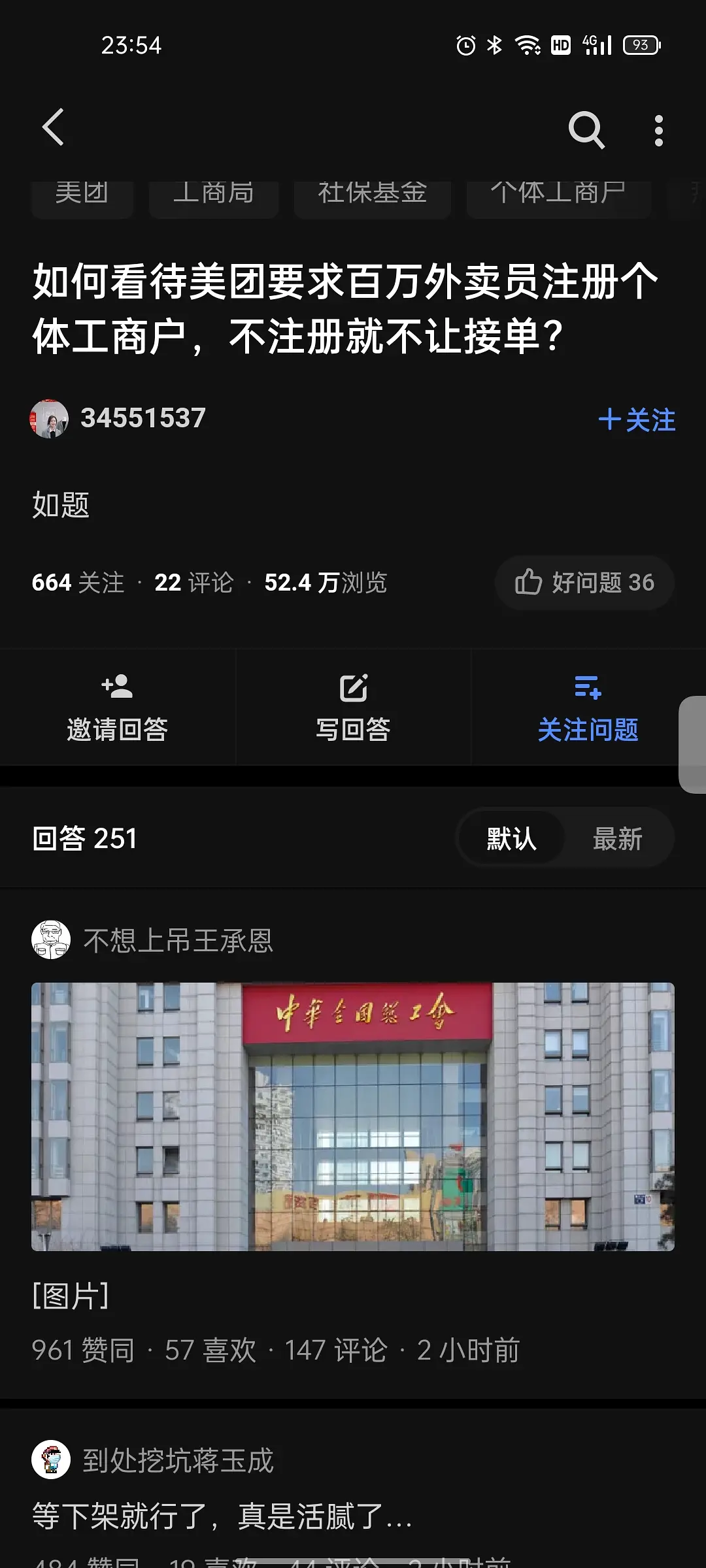The image size is (706, 1568).
Task: Select the 社保基金 topic chip
Action: 372,194
